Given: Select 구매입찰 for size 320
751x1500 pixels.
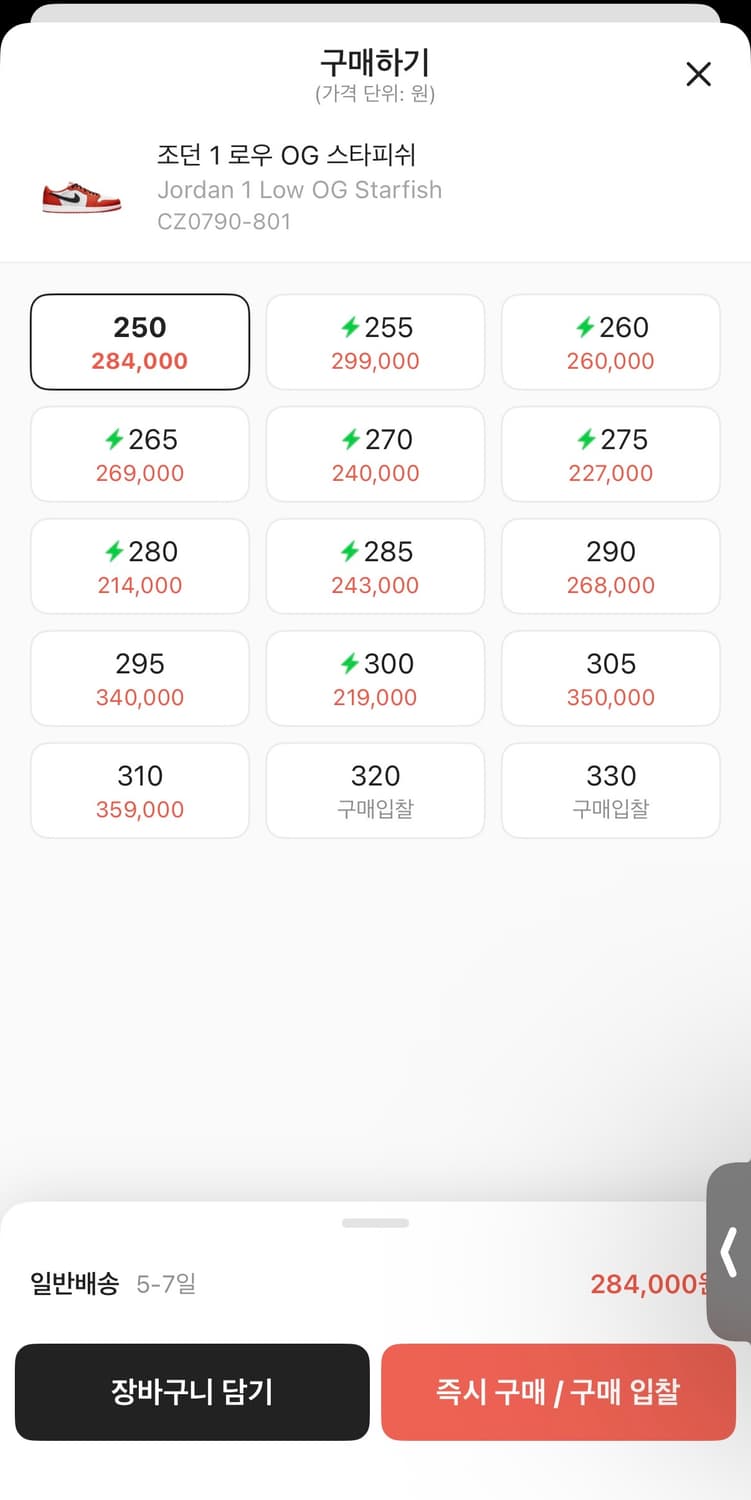Looking at the screenshot, I should pyautogui.click(x=375, y=790).
